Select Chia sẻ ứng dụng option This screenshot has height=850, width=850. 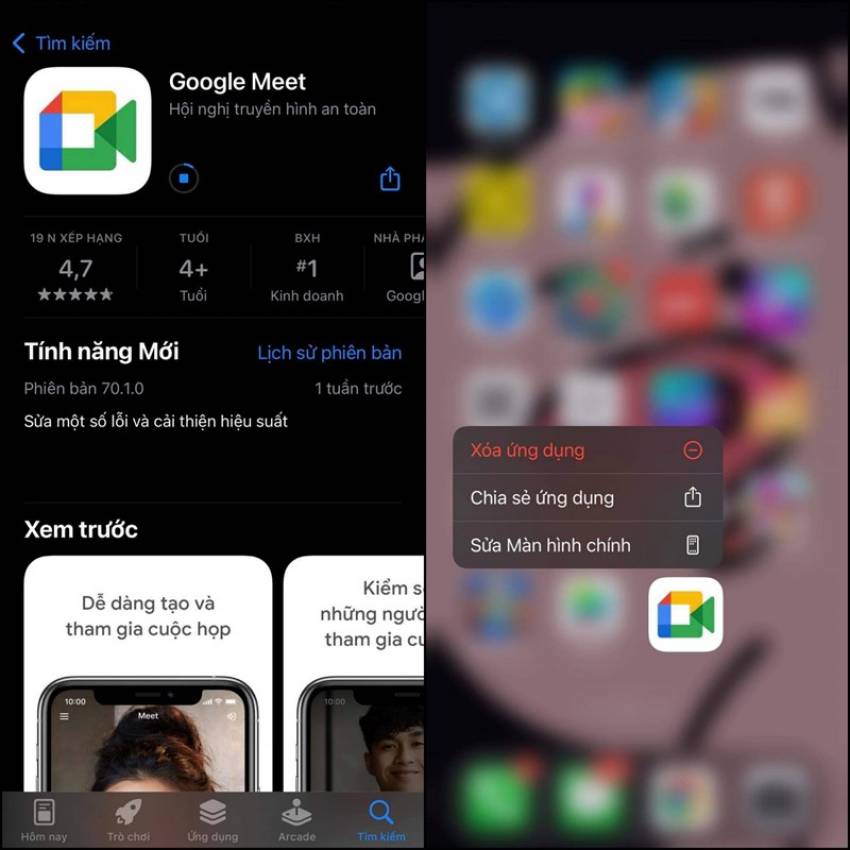click(x=586, y=498)
